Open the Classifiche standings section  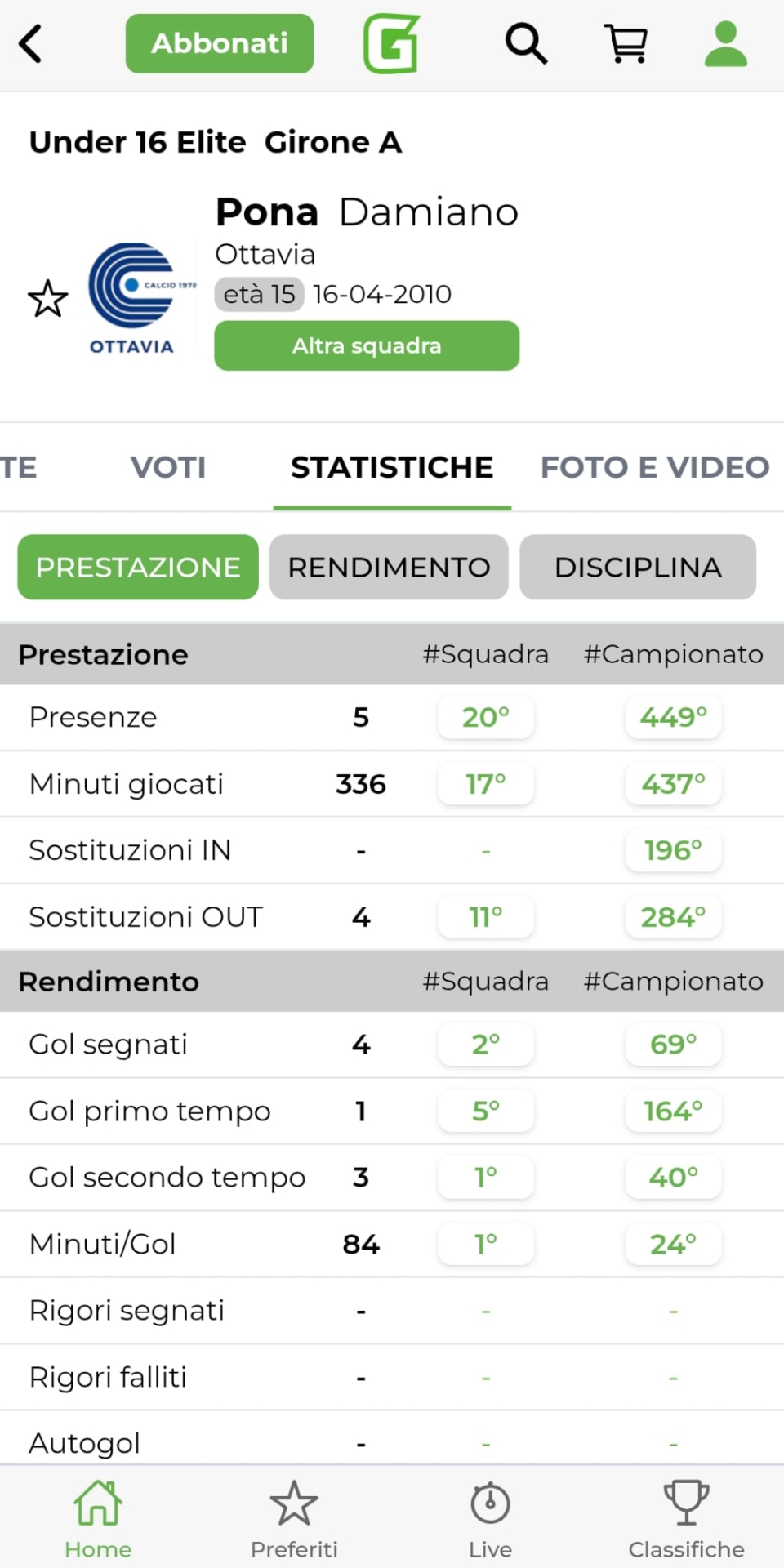pyautogui.click(x=686, y=1517)
